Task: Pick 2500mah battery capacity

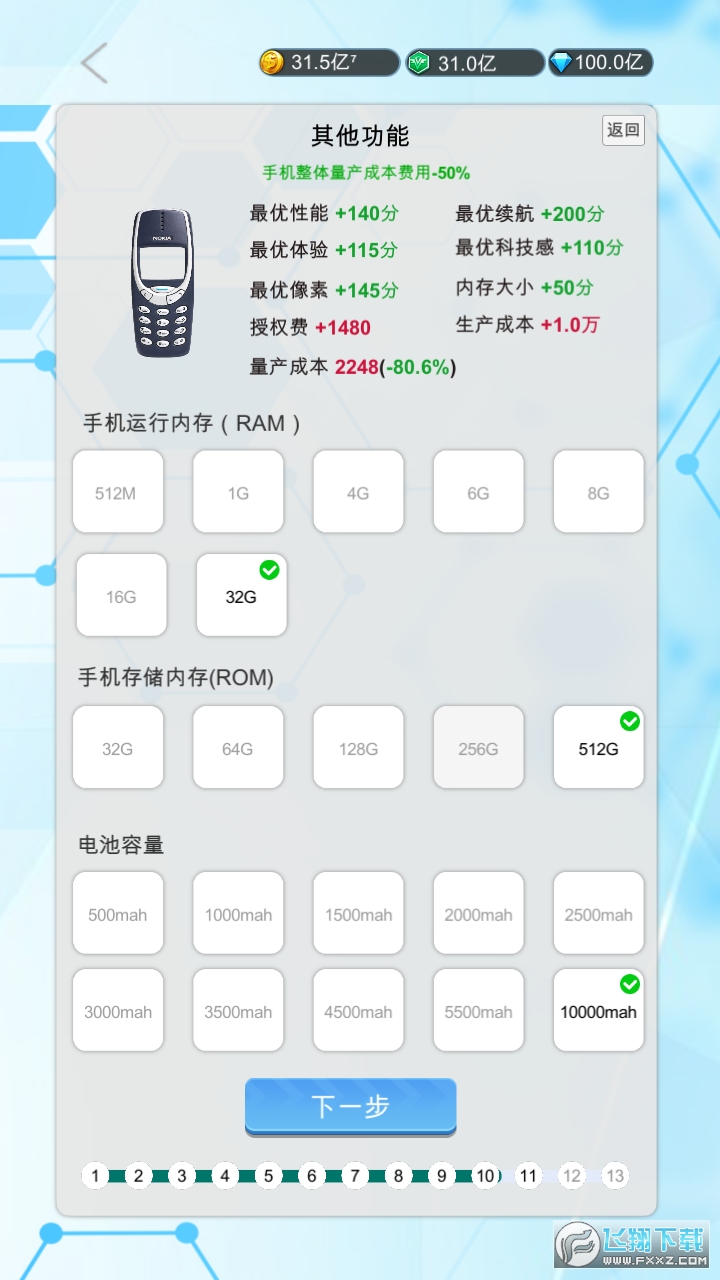Action: (598, 913)
